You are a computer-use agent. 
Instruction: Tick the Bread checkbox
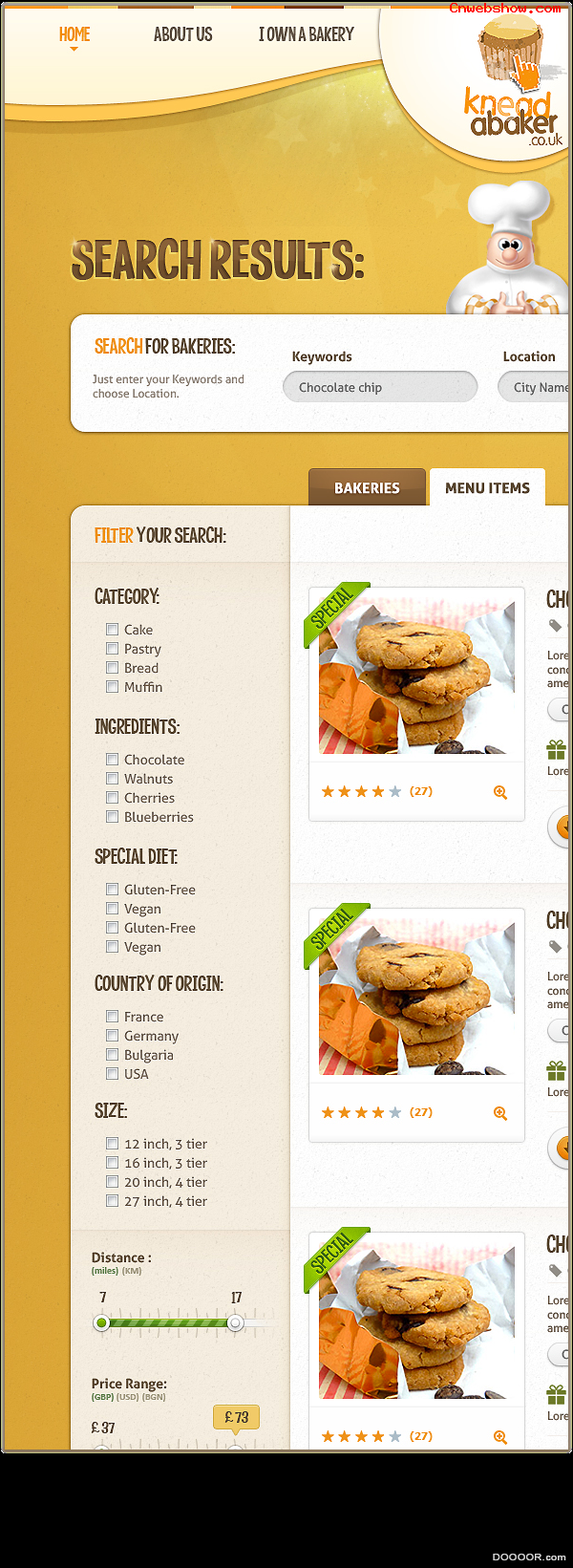112,667
